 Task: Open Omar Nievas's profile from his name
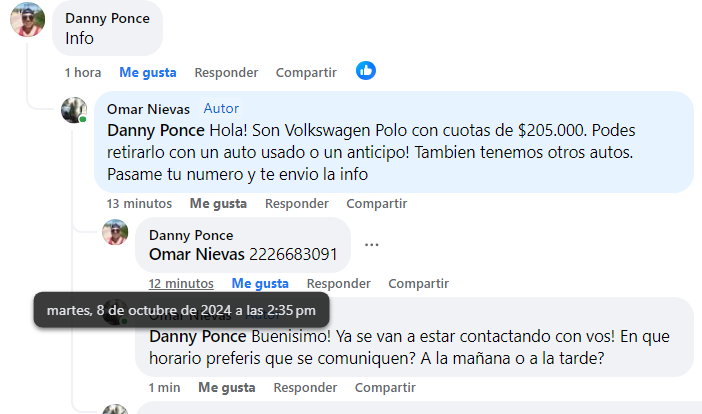click(x=148, y=109)
